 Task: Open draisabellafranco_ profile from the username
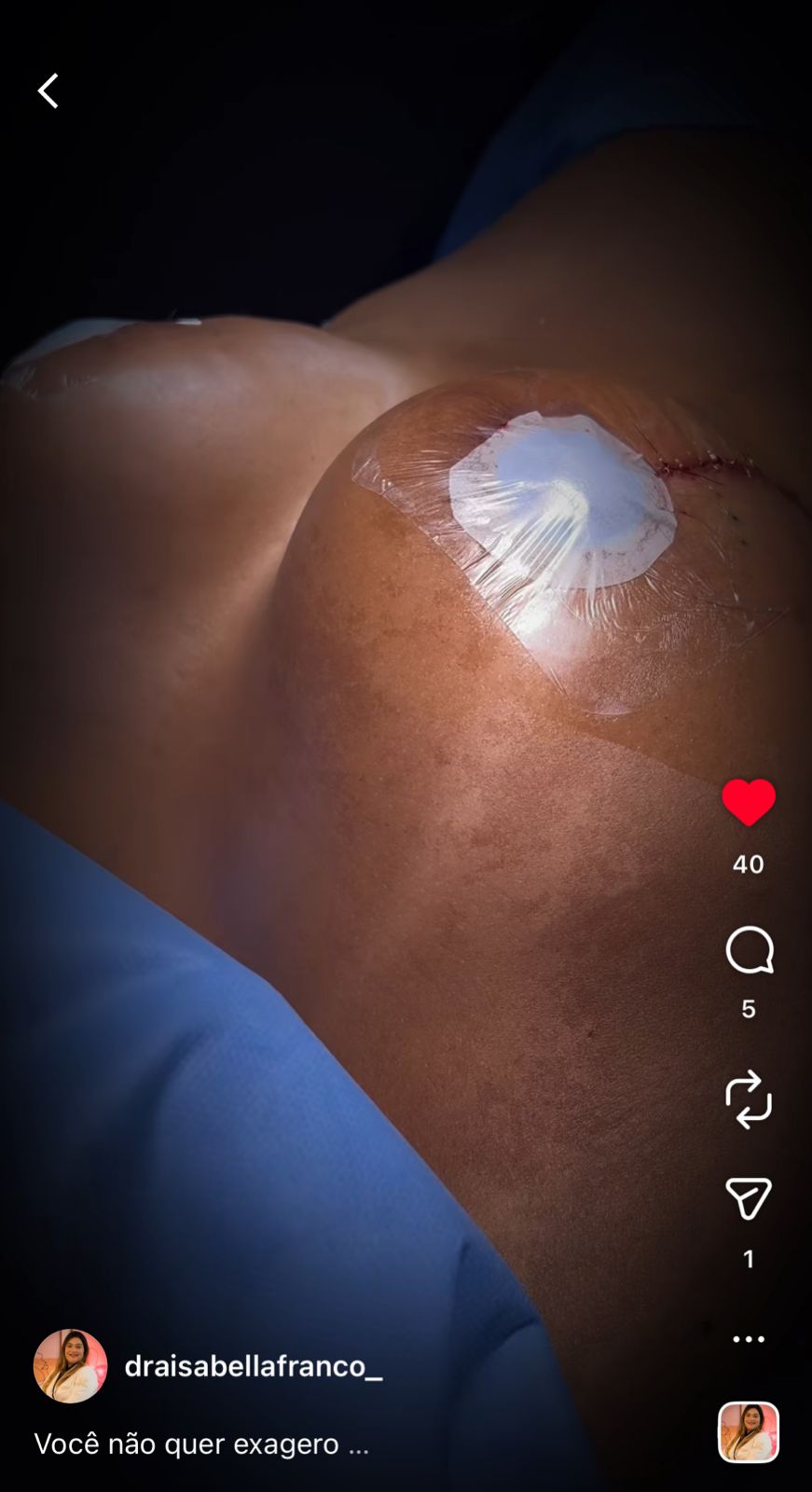tap(253, 1366)
